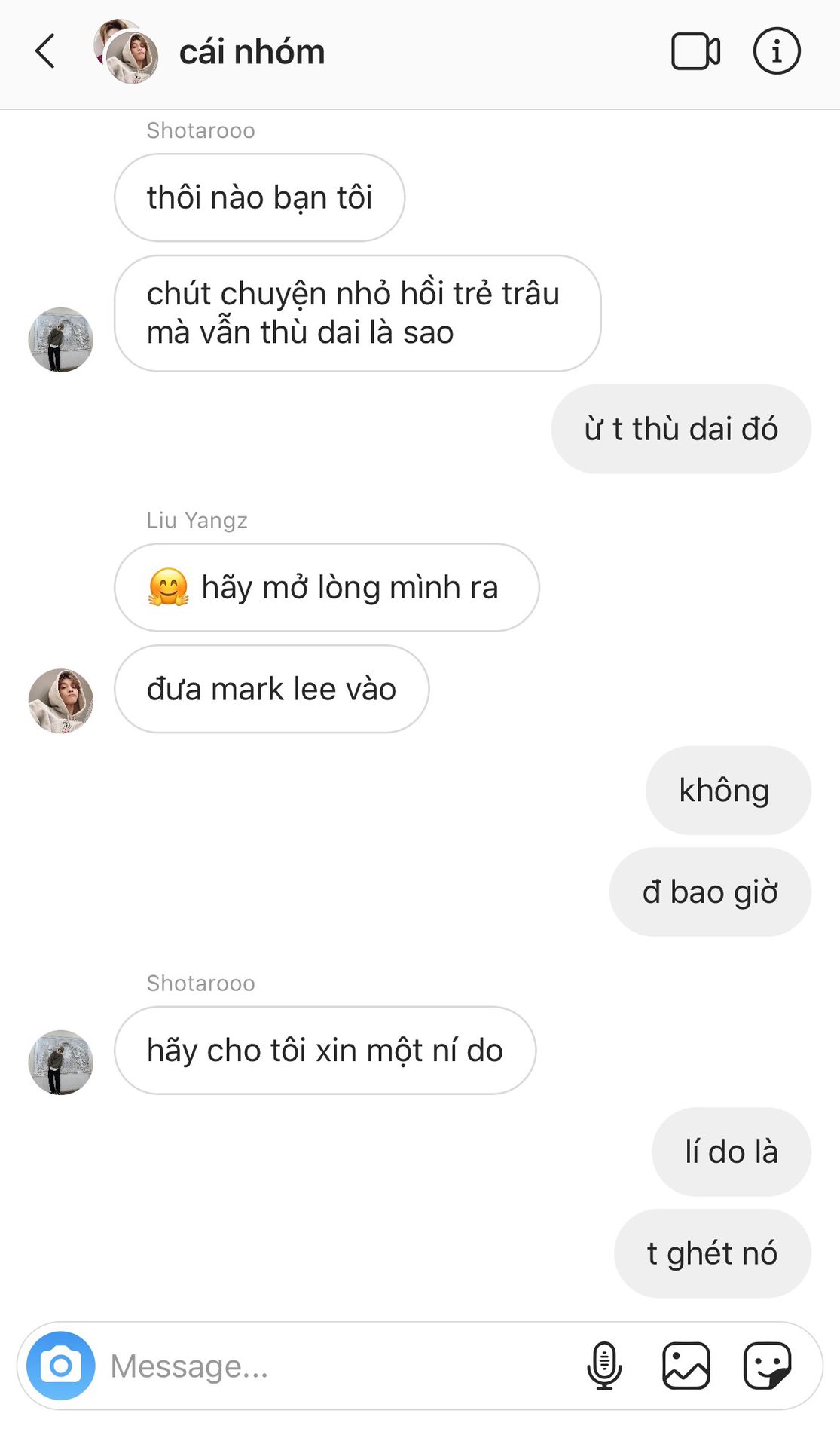Start a video call with cái nhóm
This screenshot has height=1447, width=840.
[695, 51]
